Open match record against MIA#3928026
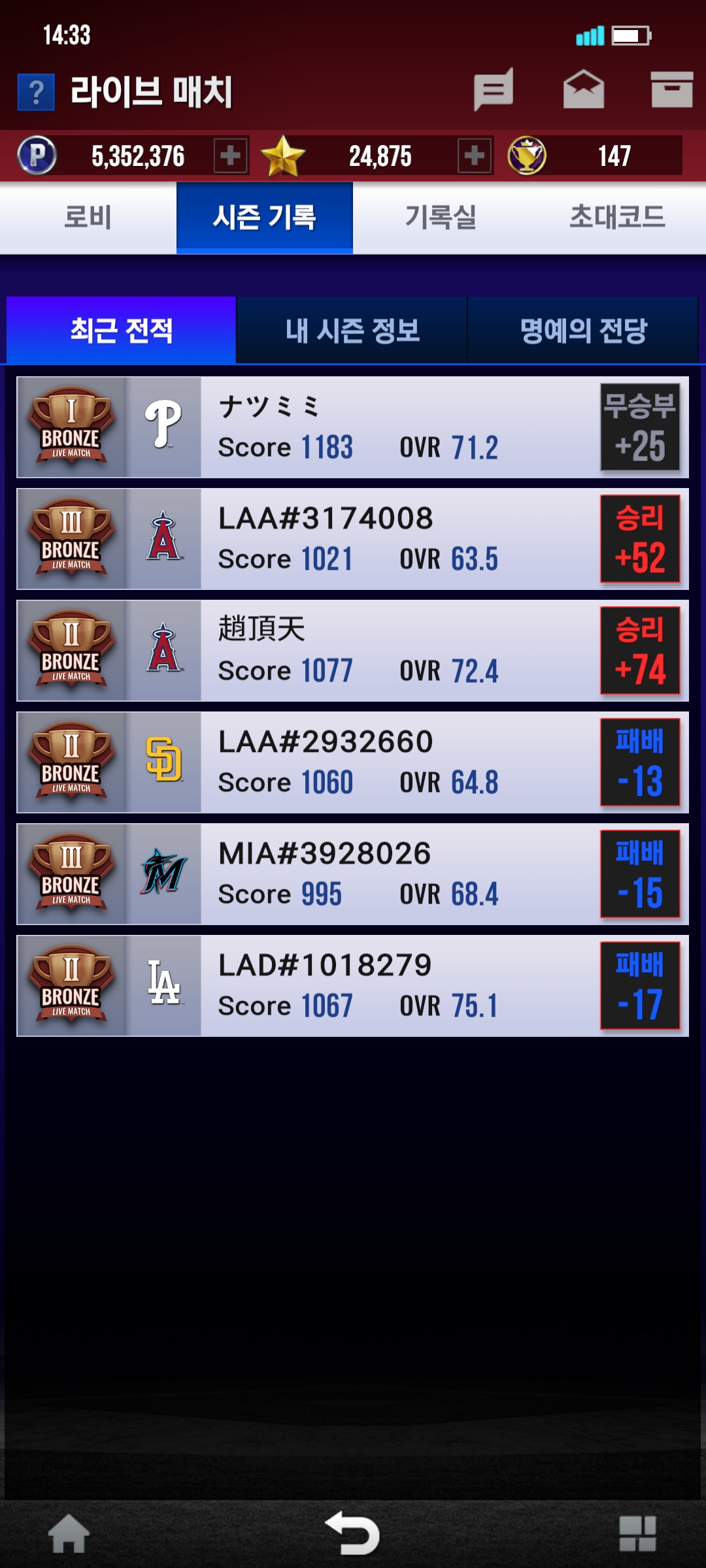 point(353,874)
